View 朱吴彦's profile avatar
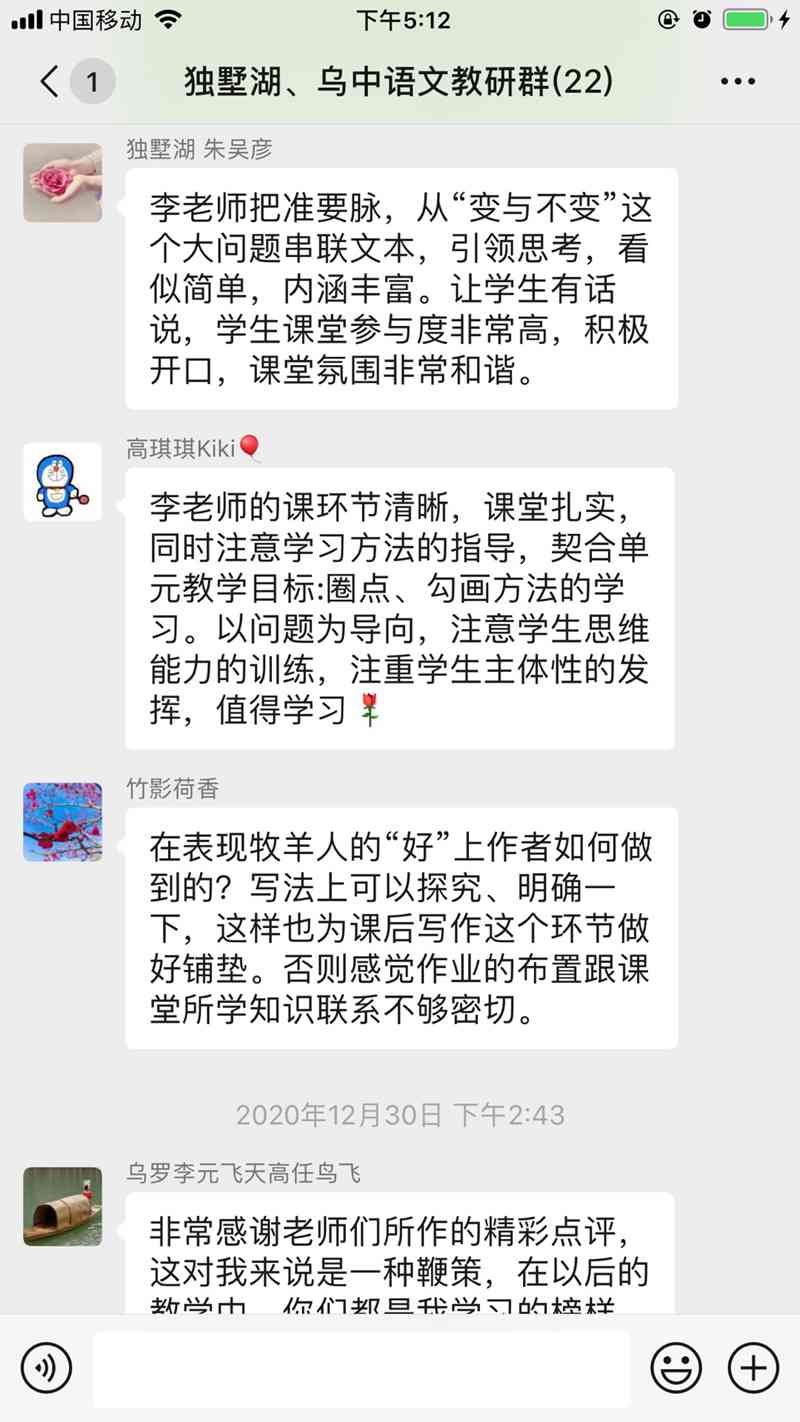Viewport: 800px width, 1422px height. 62,182
